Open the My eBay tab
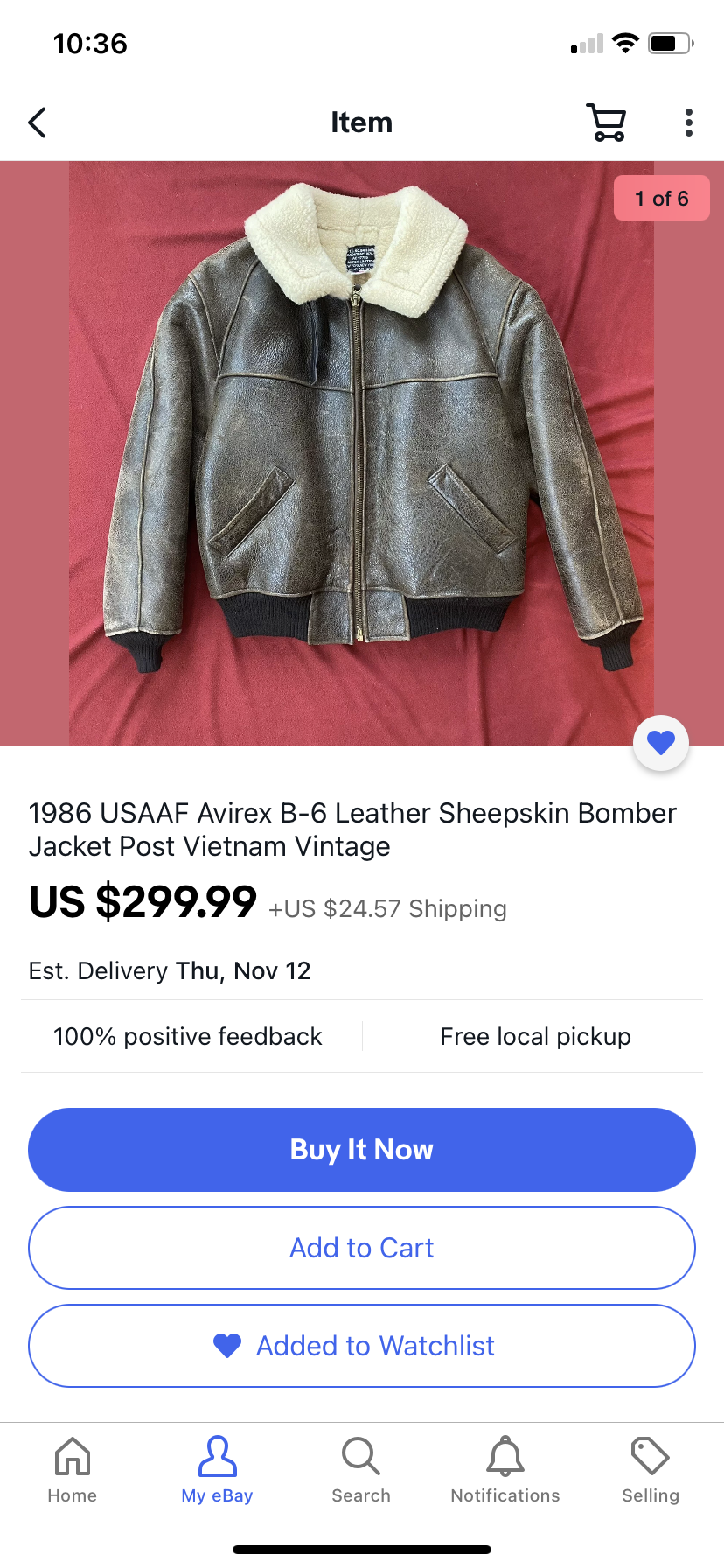 coord(217,1470)
